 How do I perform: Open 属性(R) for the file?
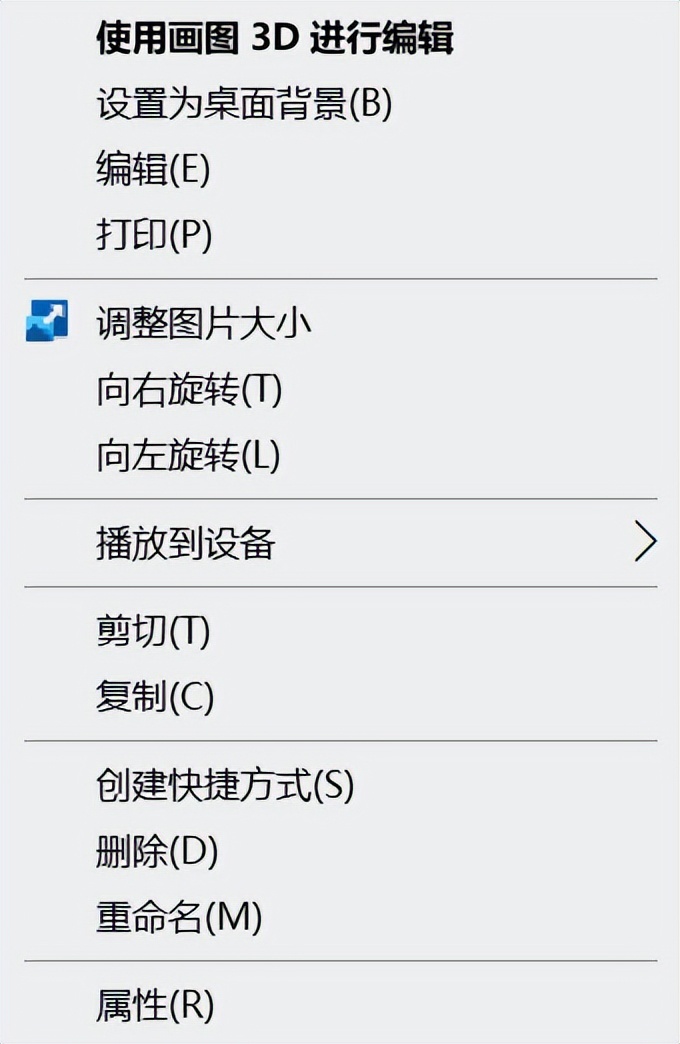tap(155, 1005)
